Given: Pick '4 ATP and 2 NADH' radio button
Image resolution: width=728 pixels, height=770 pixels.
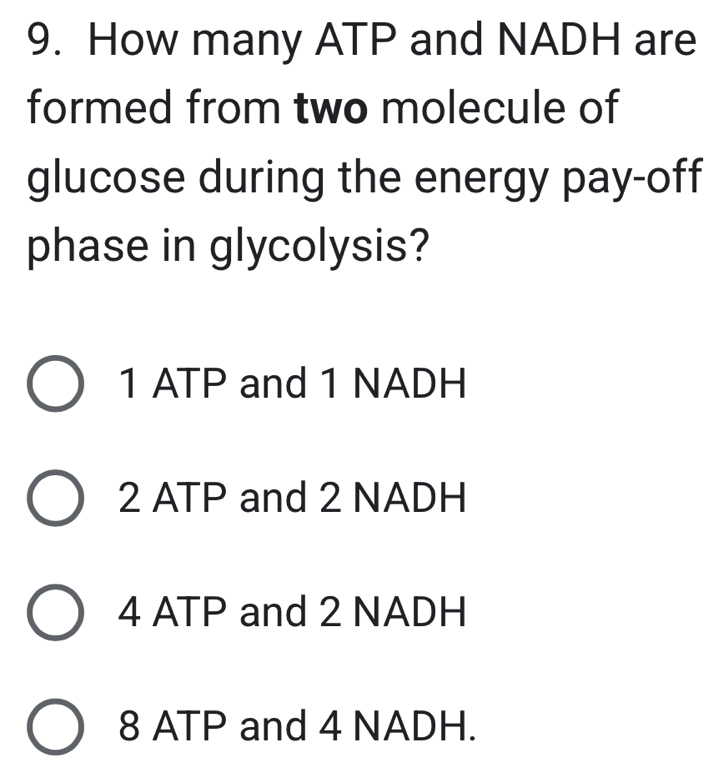Looking at the screenshot, I should [x=56, y=613].
